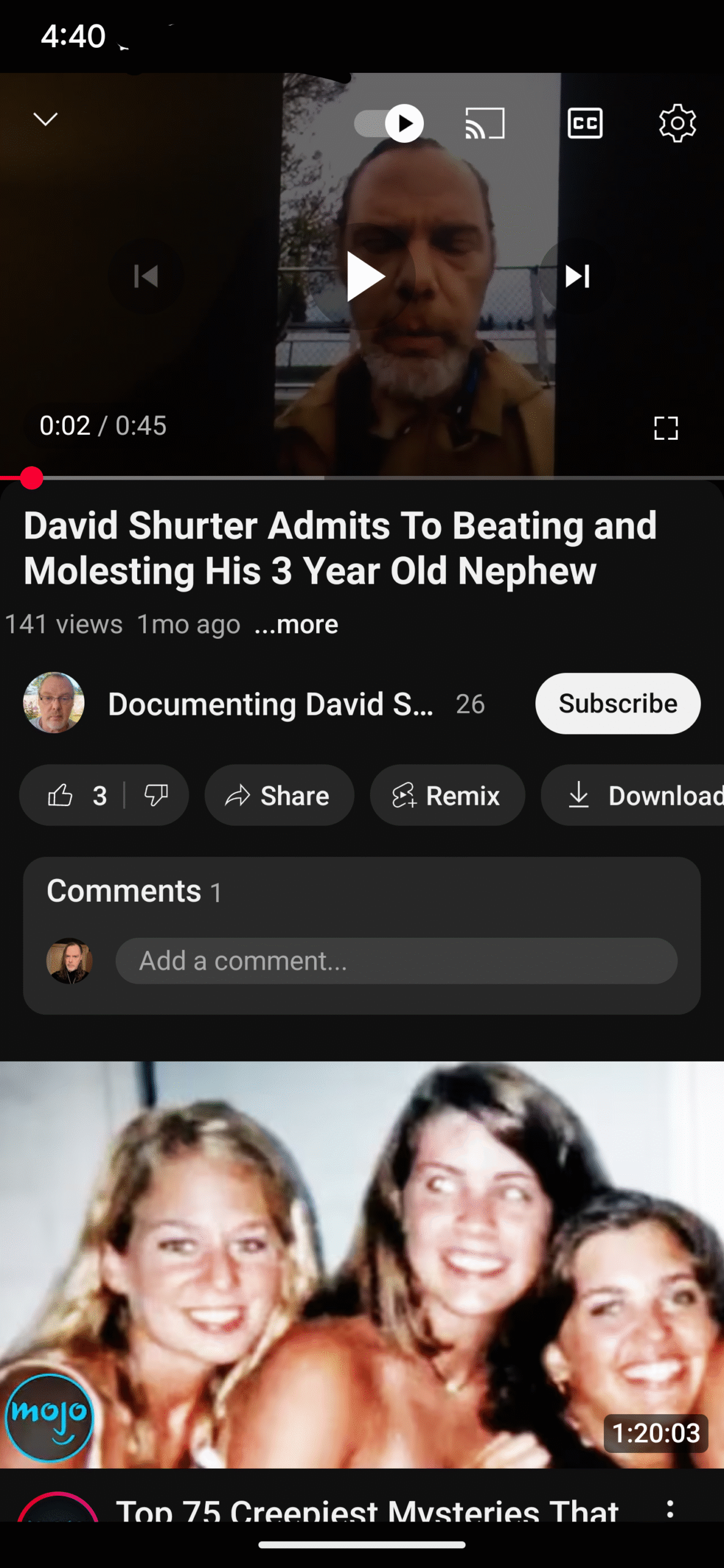This screenshot has height=1568, width=724.
Task: Open the Top 75 Creepiest Mysteries video
Action: [362, 1264]
